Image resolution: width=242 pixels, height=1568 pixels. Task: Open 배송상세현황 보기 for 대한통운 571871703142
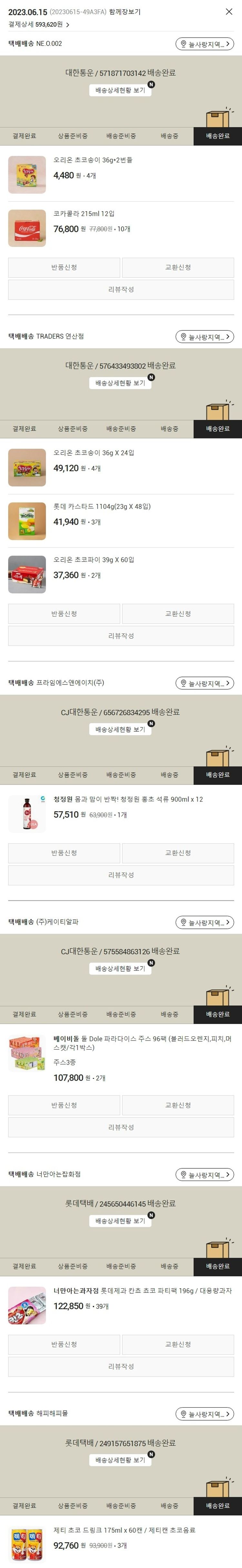point(120,90)
